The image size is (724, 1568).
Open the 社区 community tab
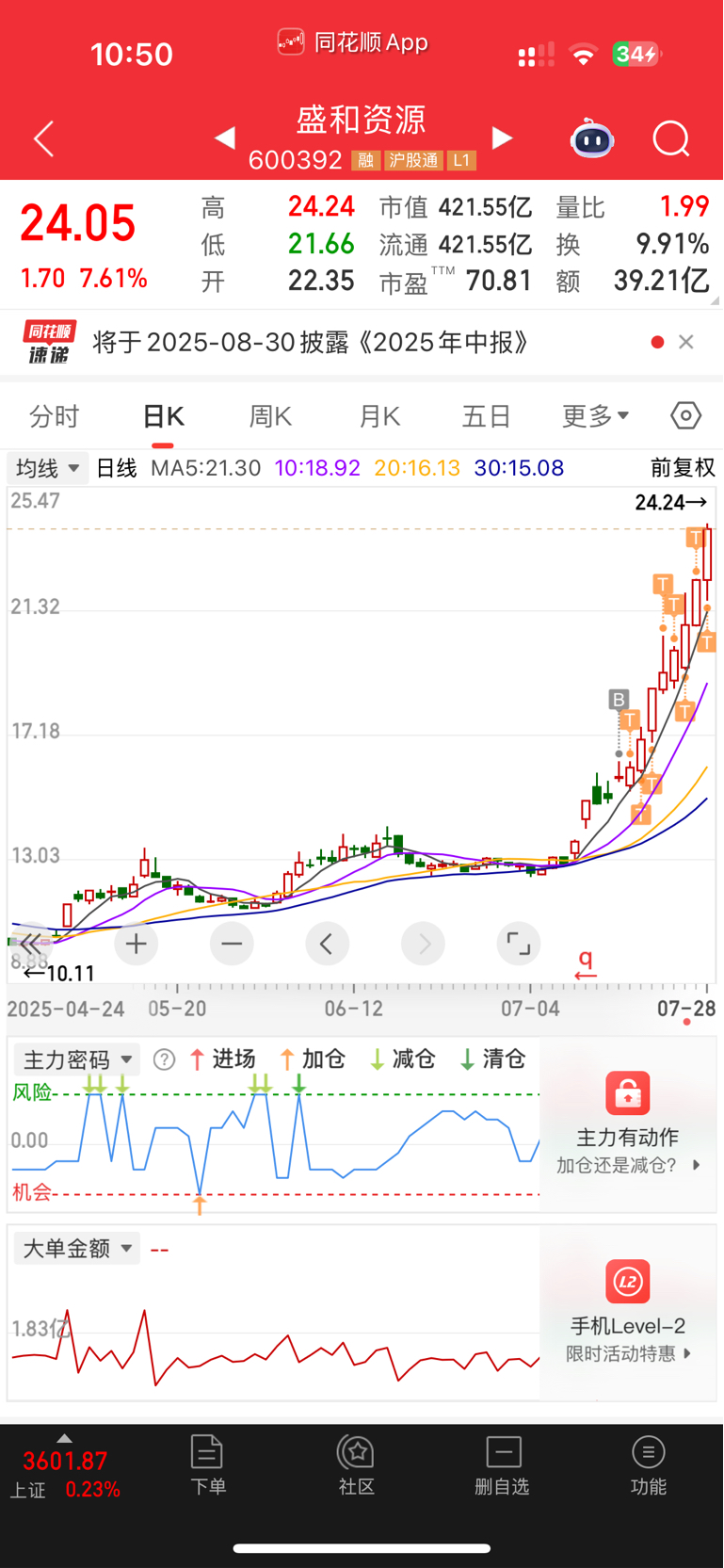click(x=357, y=1465)
